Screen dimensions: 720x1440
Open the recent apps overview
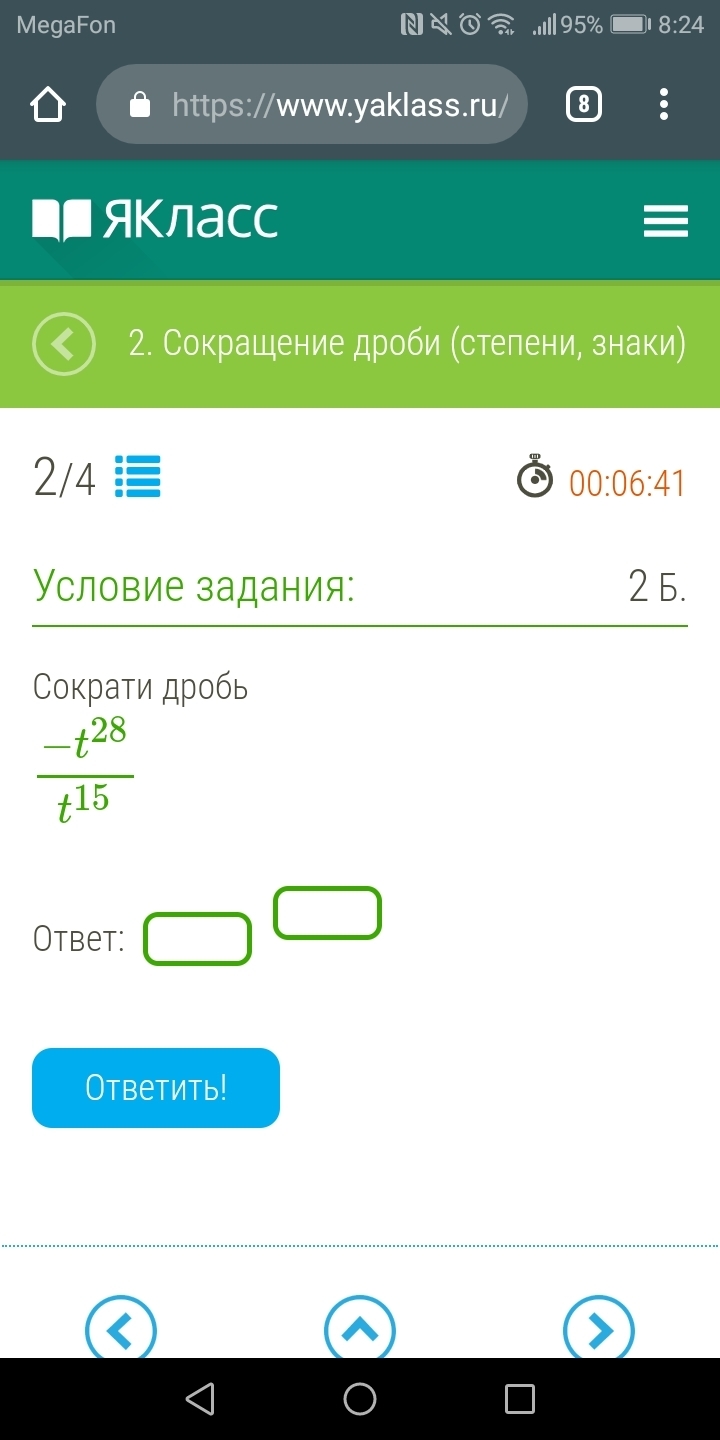[520, 1399]
